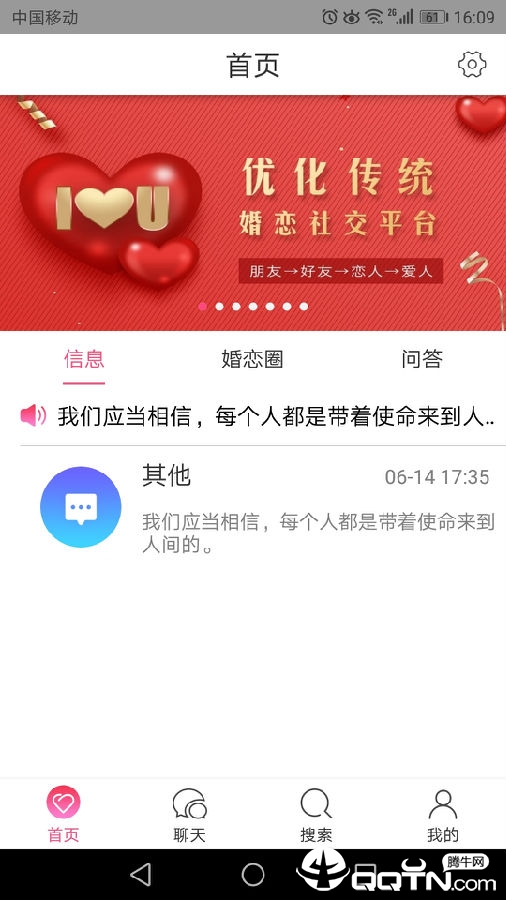The width and height of the screenshot is (506, 900).
Task: Switch to the 婚恋圈 tab
Action: pyautogui.click(x=252, y=360)
